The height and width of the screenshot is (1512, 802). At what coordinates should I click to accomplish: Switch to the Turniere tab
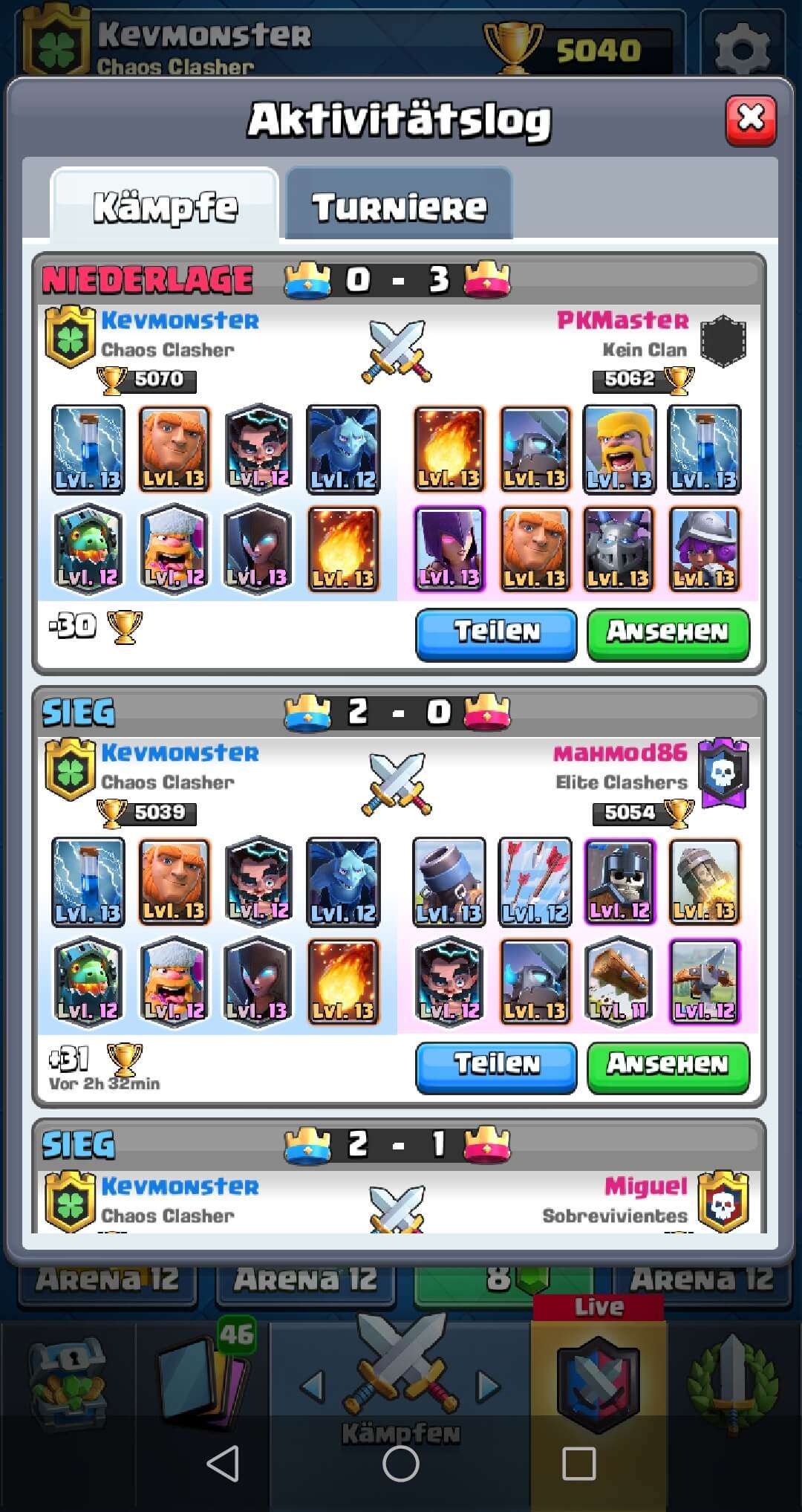point(399,206)
